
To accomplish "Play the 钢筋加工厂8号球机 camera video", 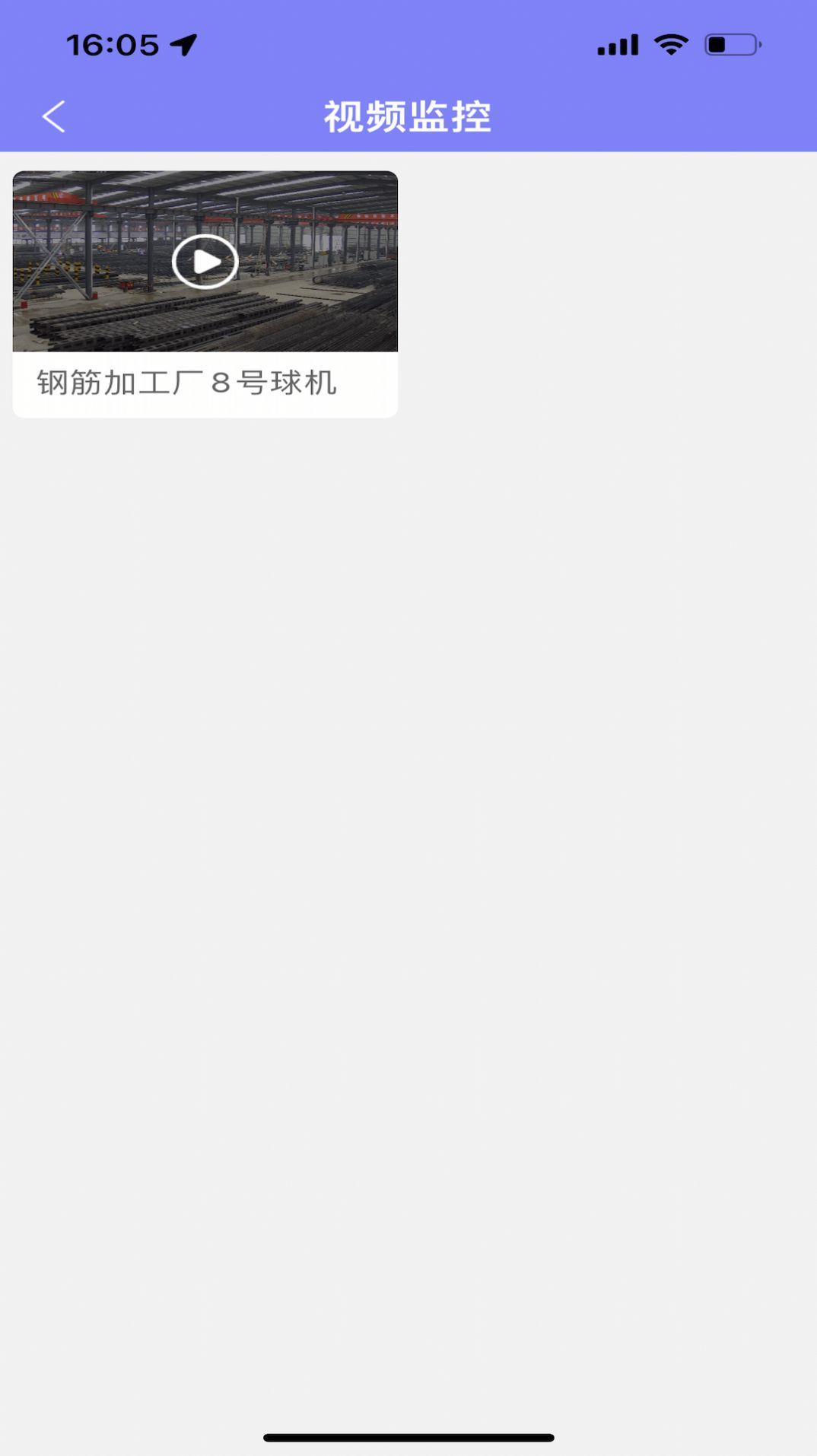I will [205, 262].
